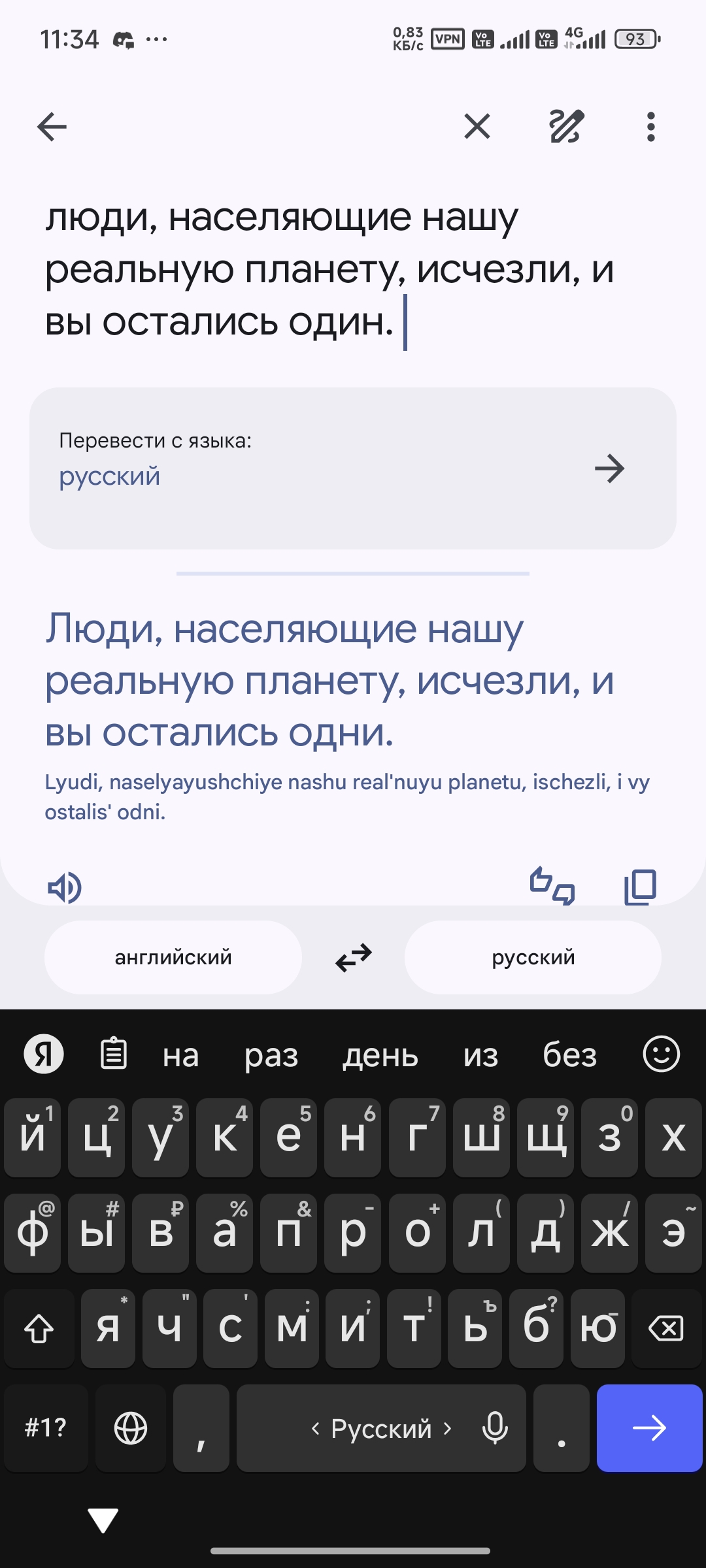Open Yandex button on the keyboard
The height and width of the screenshot is (1568, 706).
44,1054
